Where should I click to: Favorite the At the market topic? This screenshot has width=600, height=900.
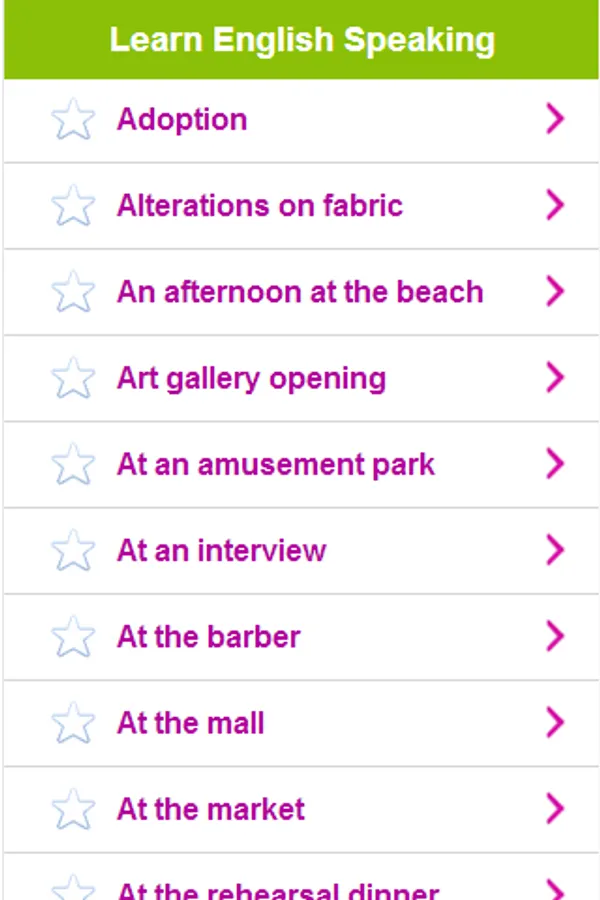[73, 809]
